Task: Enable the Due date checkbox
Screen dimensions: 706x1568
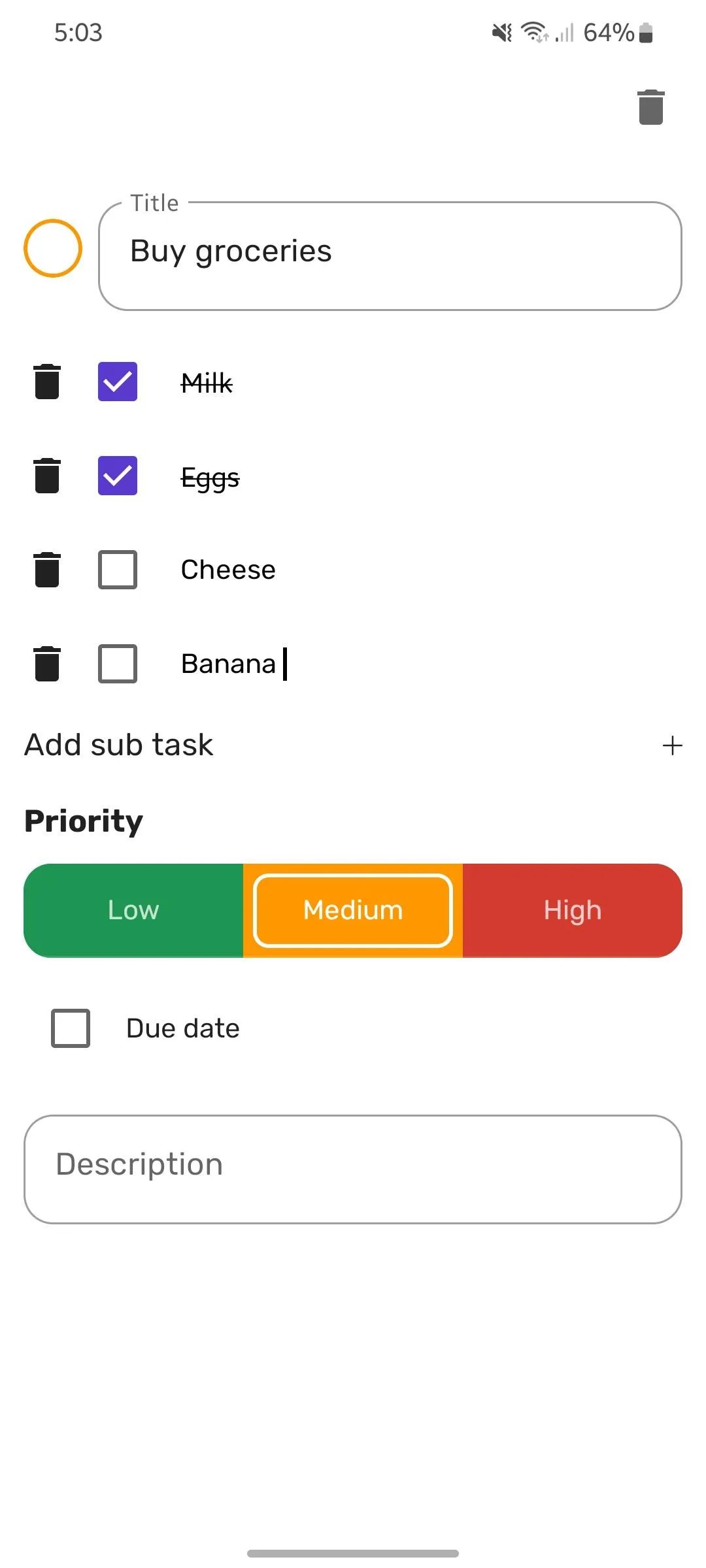Action: [x=71, y=1028]
